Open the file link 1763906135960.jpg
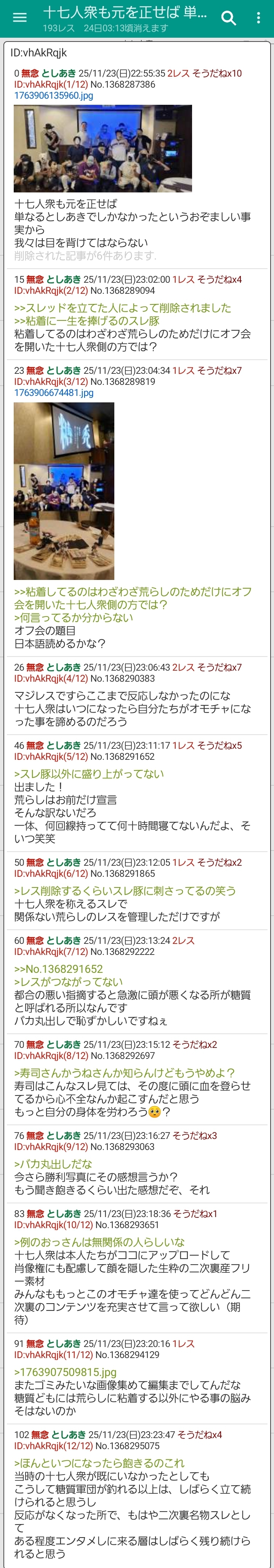Viewport: 274px width, 1568px height. (x=54, y=96)
